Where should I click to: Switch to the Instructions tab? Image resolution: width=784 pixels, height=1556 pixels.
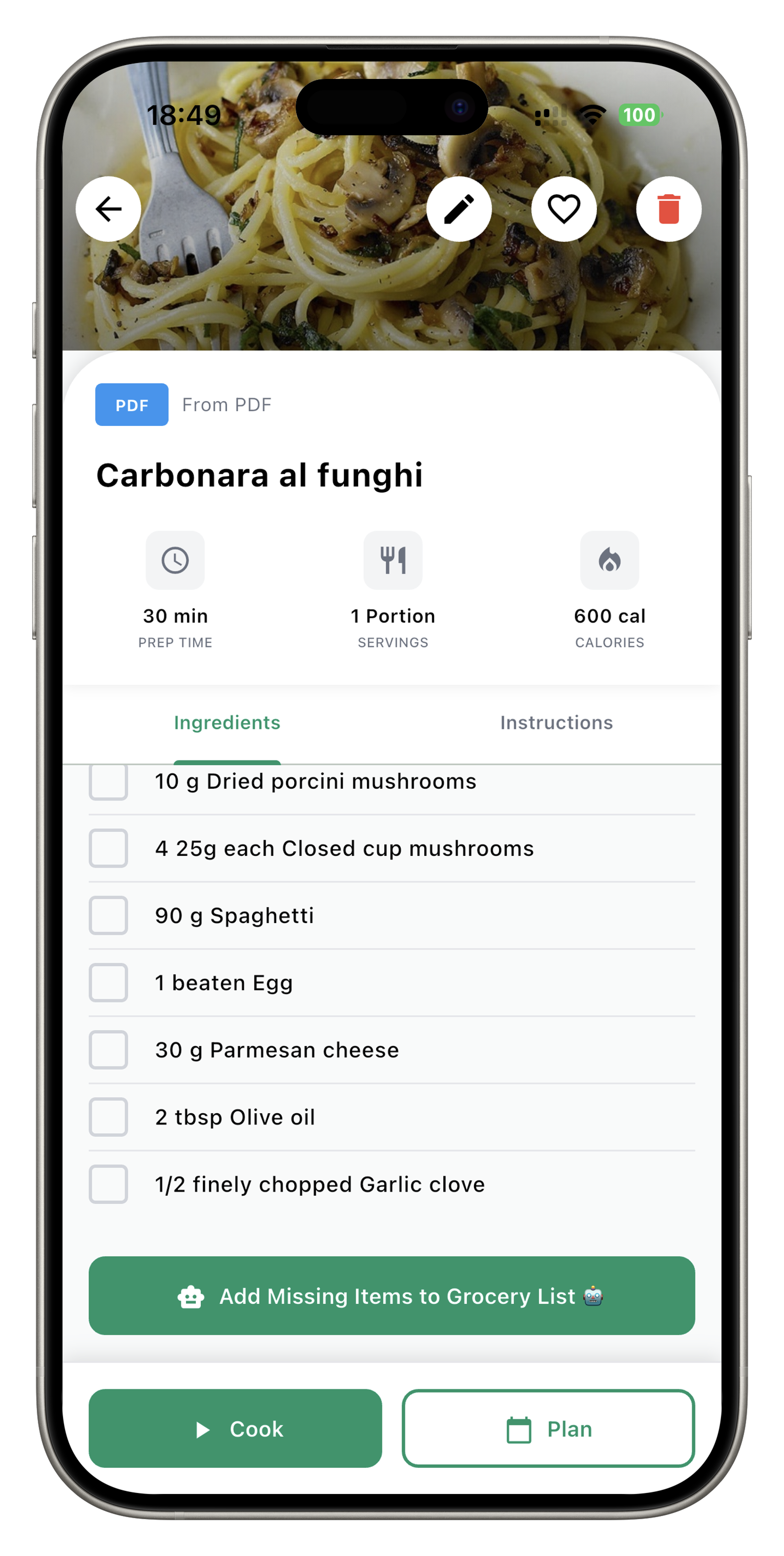(556, 723)
